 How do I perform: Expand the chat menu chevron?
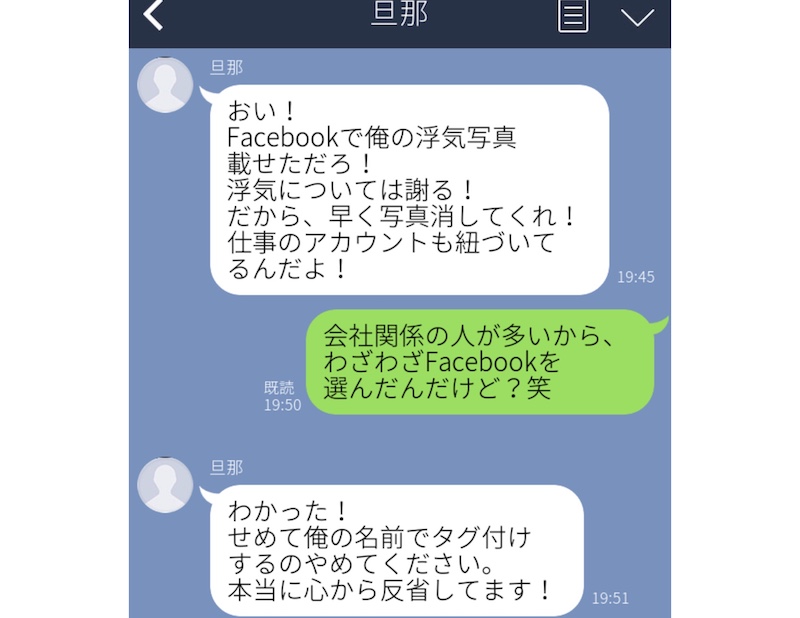[637, 17]
